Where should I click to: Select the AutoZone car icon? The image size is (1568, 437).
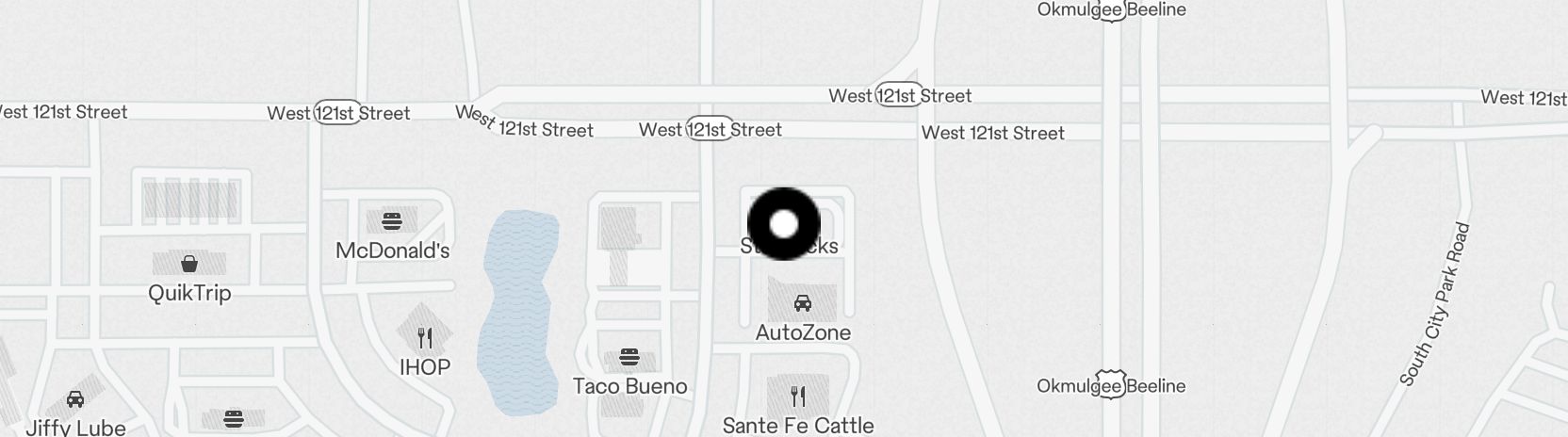pyautogui.click(x=803, y=303)
